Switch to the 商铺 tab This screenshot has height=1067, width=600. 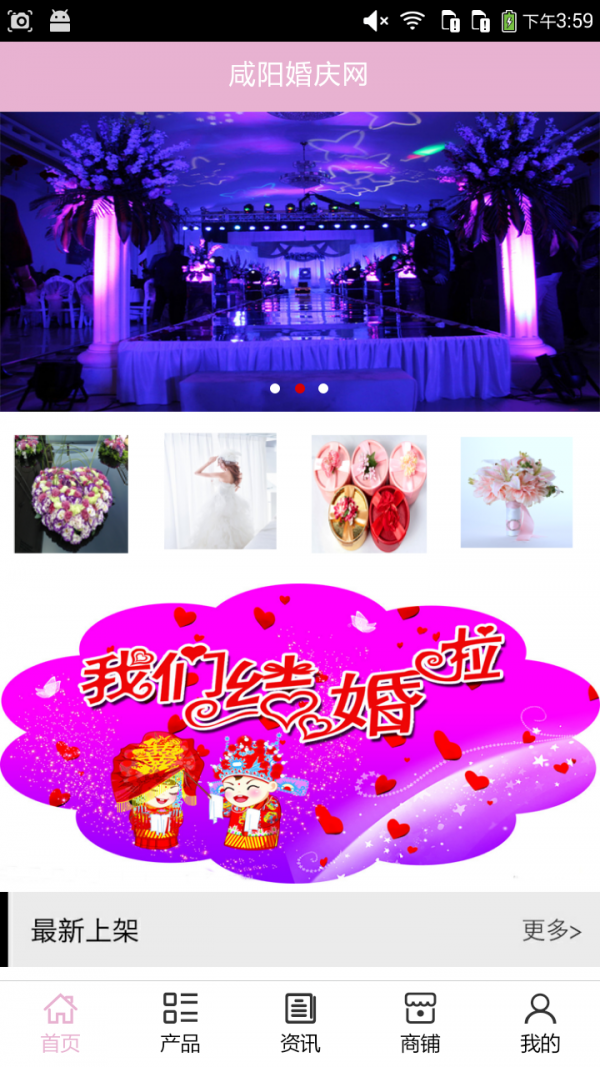tap(420, 1023)
